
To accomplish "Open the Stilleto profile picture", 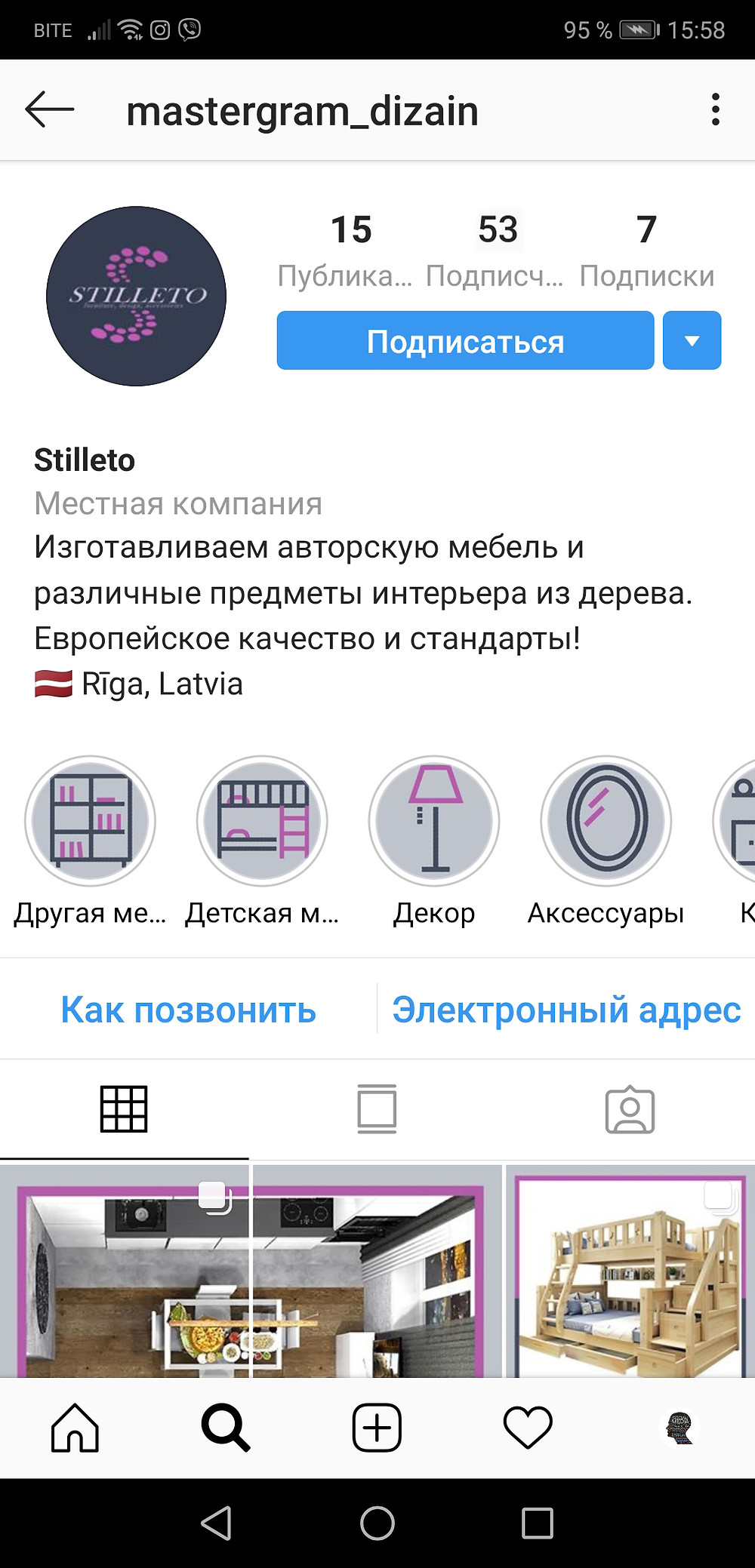I will click(137, 296).
